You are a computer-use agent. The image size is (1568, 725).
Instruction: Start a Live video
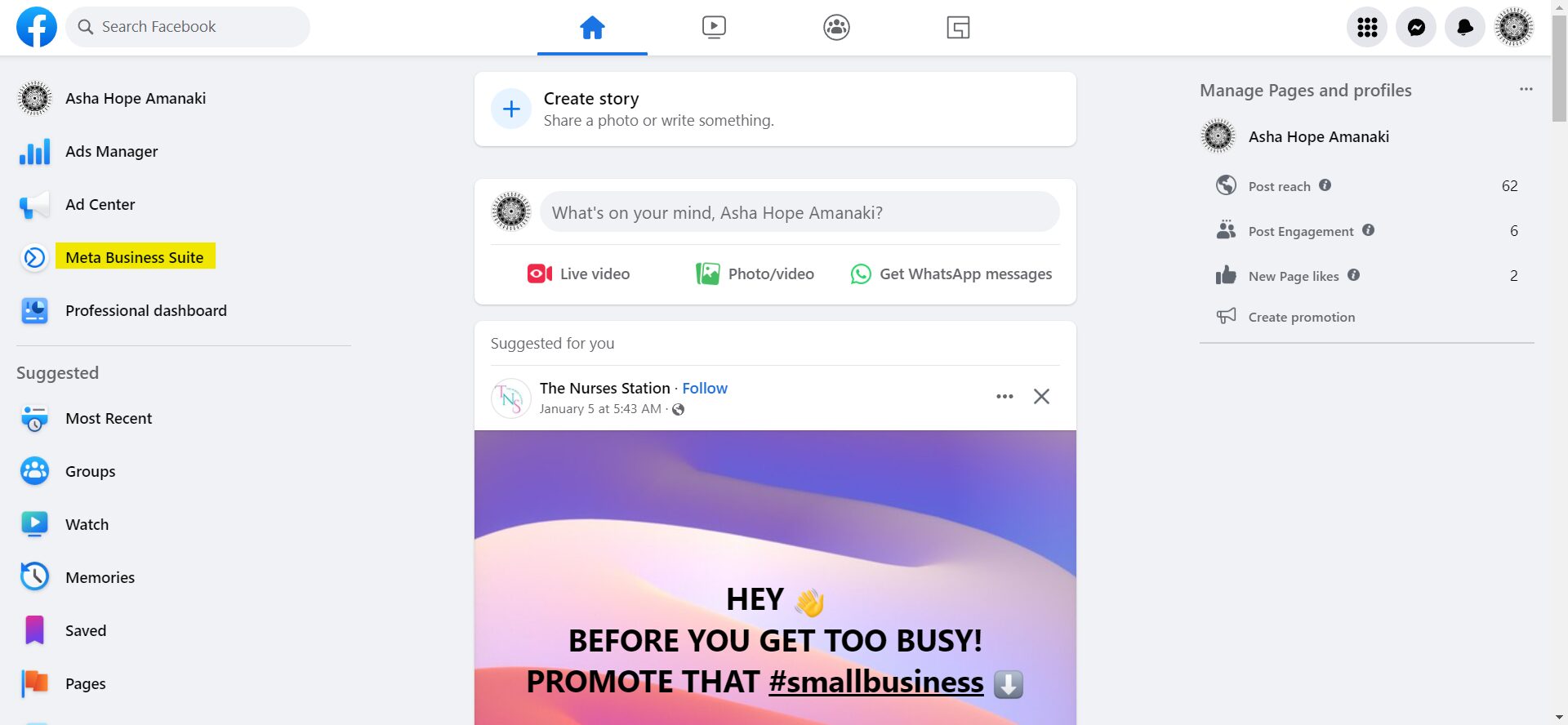[x=578, y=274]
